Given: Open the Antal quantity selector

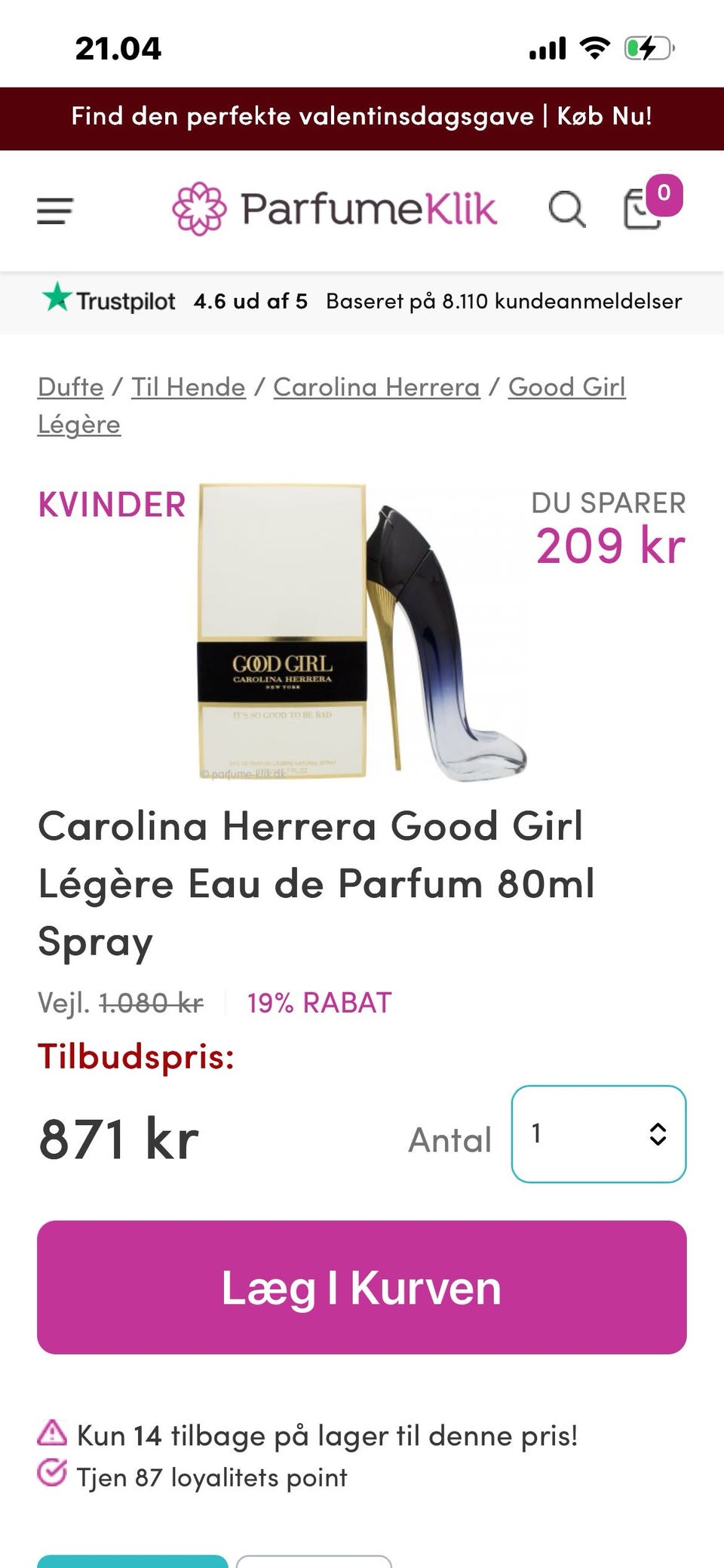Looking at the screenshot, I should [x=599, y=1135].
